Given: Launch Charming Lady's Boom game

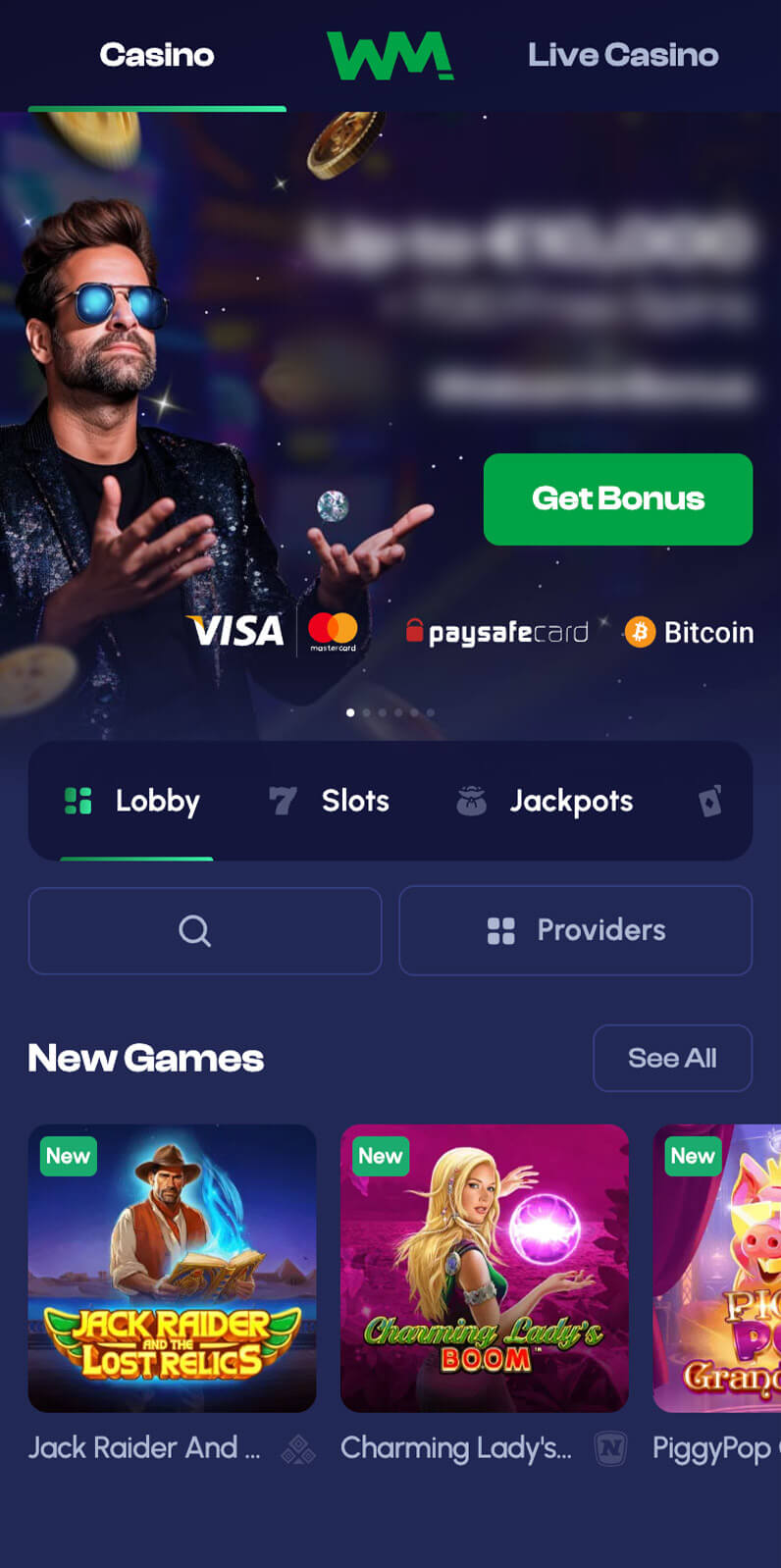Looking at the screenshot, I should 485,1268.
